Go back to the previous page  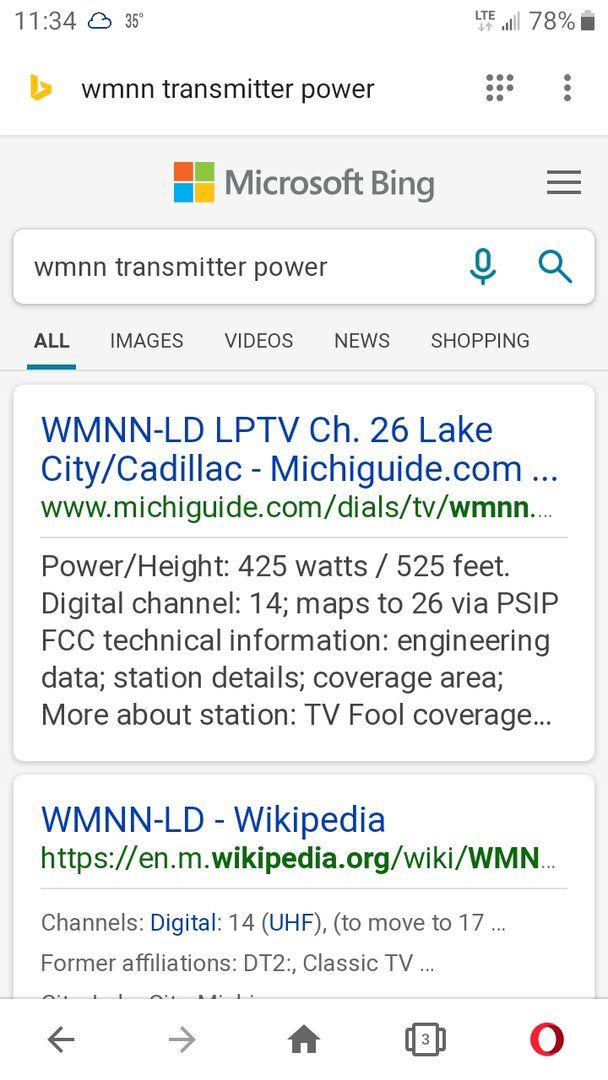[x=61, y=1040]
